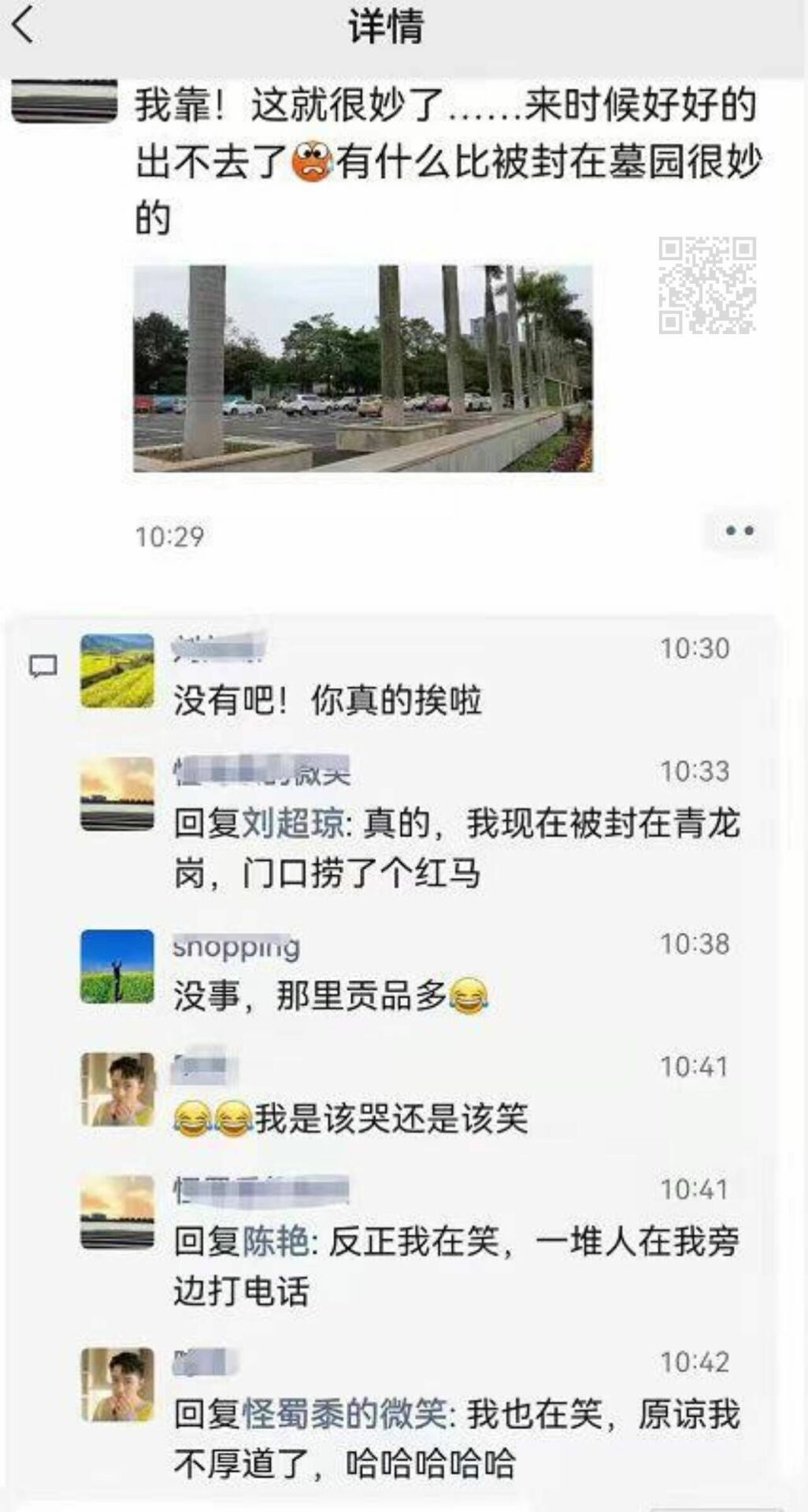This screenshot has height=1512, width=808.
Task: Open the post author's avatar
Action: click(65, 101)
